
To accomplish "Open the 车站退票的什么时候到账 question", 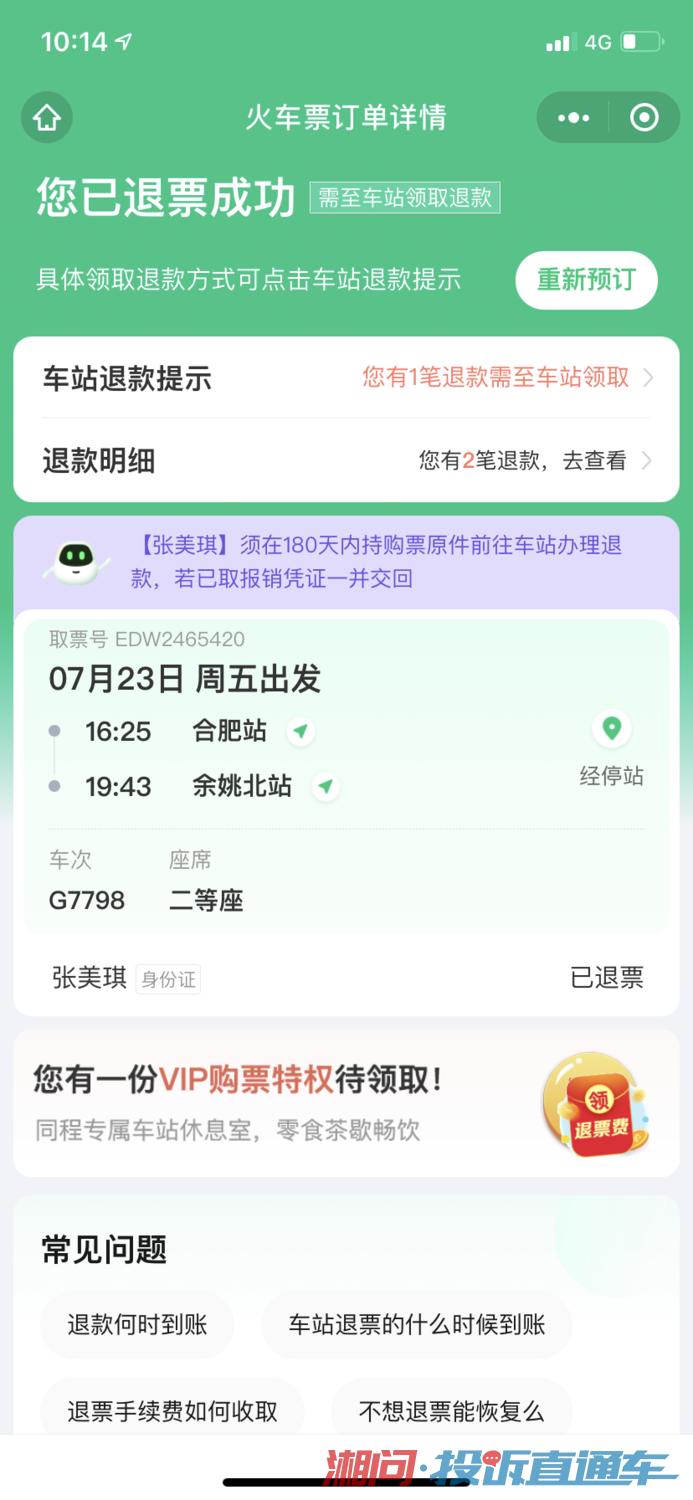I will [417, 1325].
